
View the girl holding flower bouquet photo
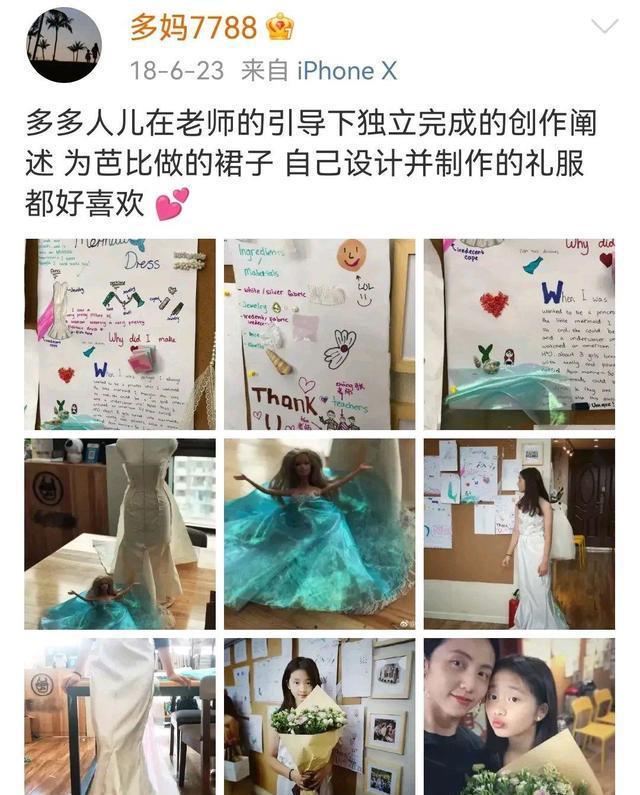319,716
